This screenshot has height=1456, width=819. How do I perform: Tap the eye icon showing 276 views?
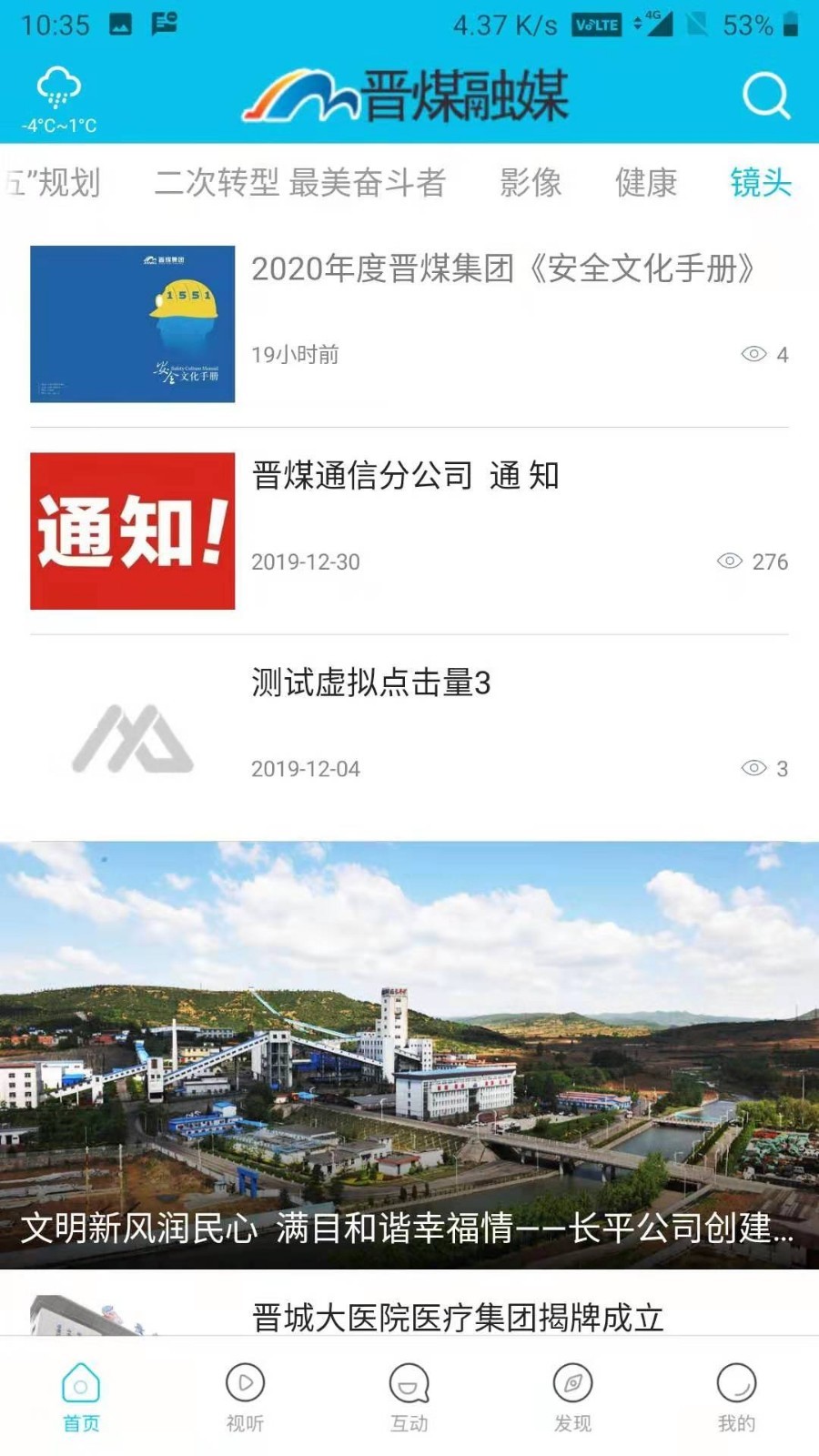[728, 562]
